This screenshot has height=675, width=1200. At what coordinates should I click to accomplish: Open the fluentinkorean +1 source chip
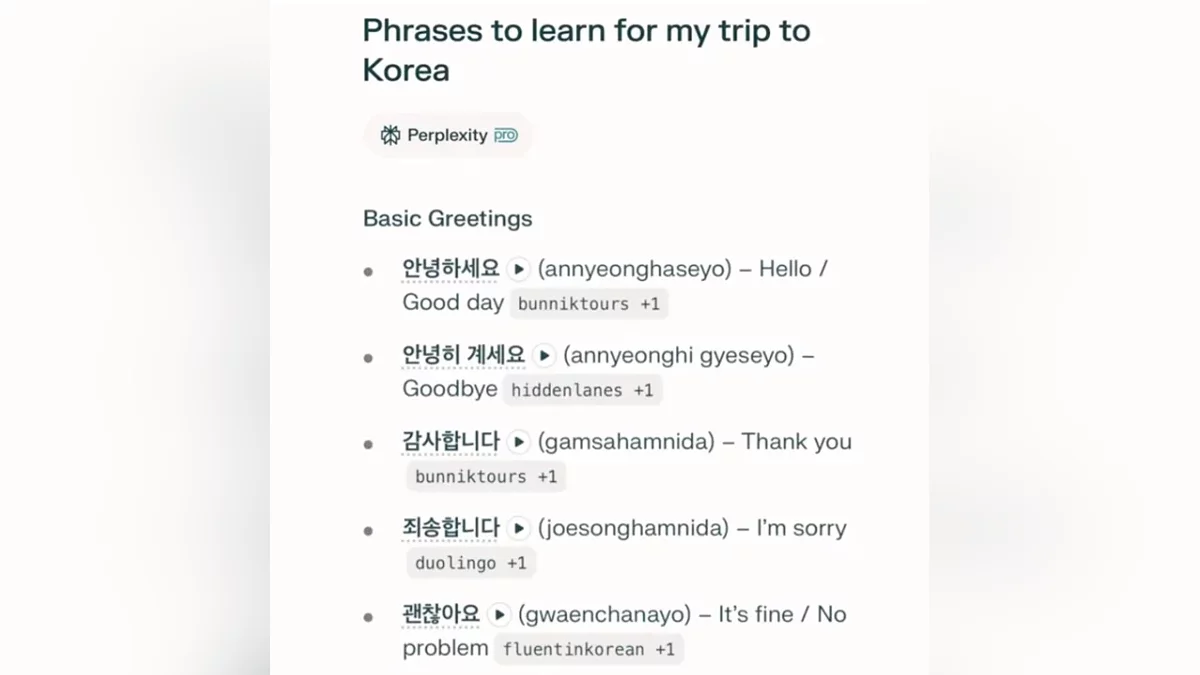coord(588,649)
